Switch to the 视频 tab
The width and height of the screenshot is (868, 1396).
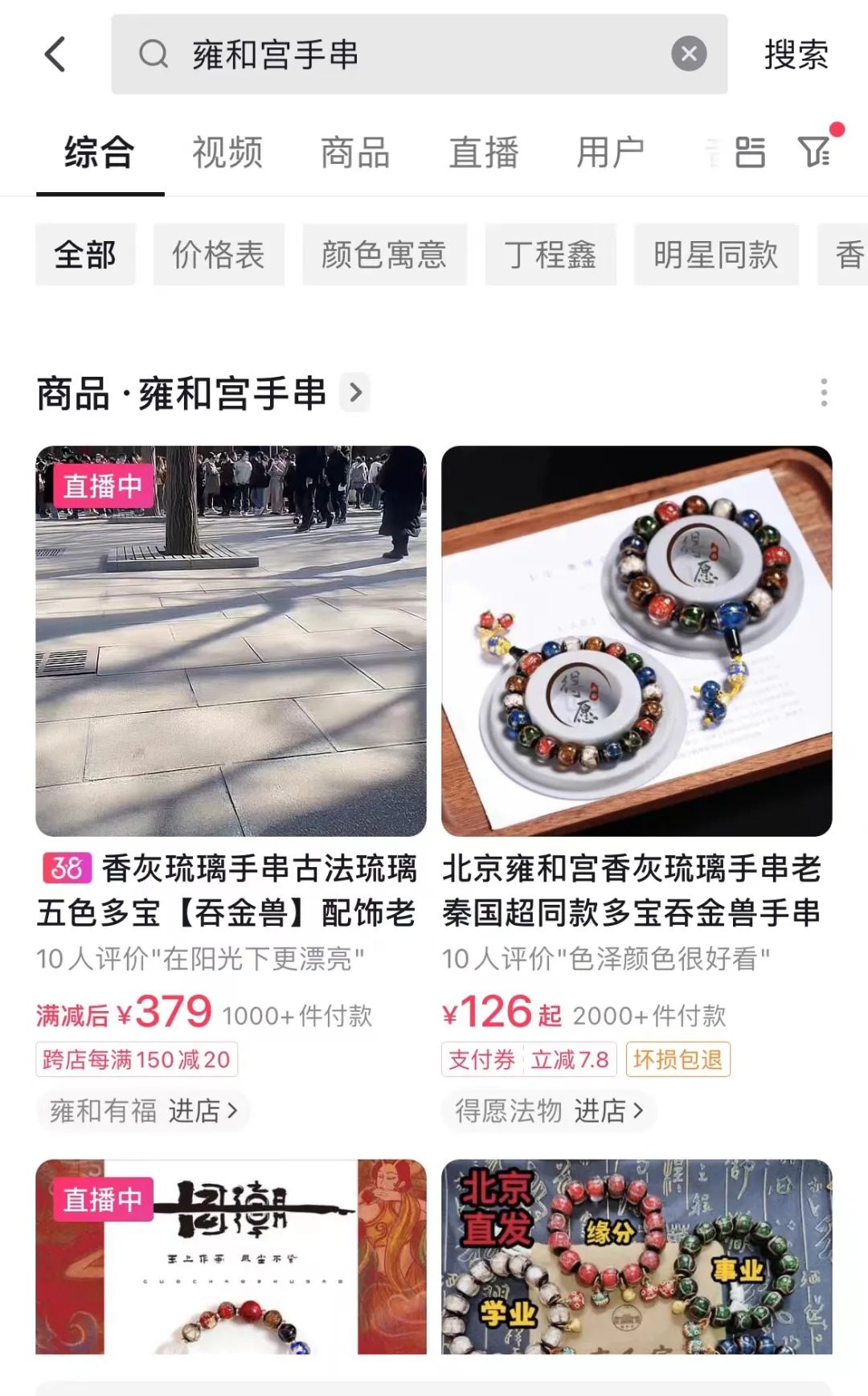(225, 152)
